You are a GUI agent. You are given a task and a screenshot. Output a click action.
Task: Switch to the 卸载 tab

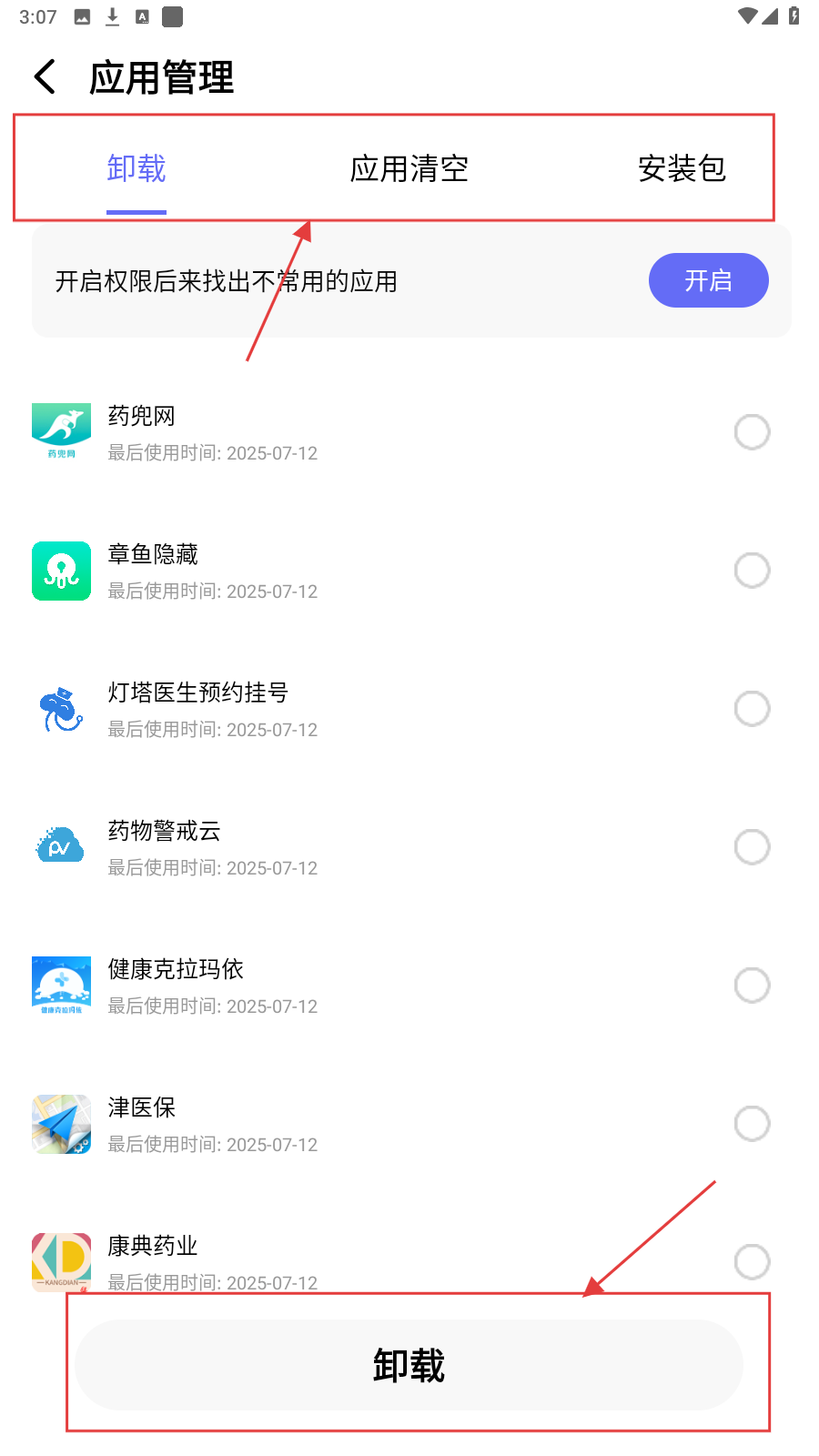pyautogui.click(x=136, y=168)
